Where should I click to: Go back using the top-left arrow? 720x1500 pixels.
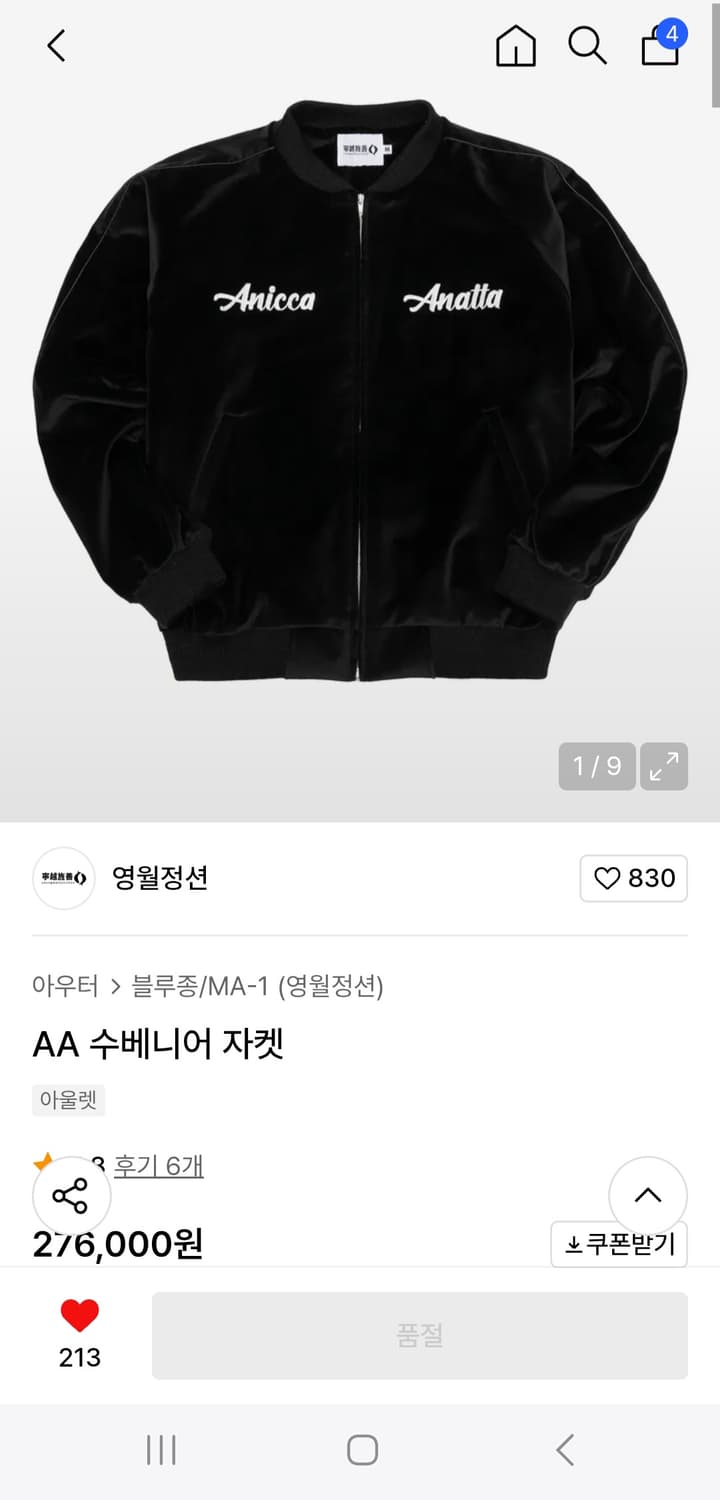point(55,45)
